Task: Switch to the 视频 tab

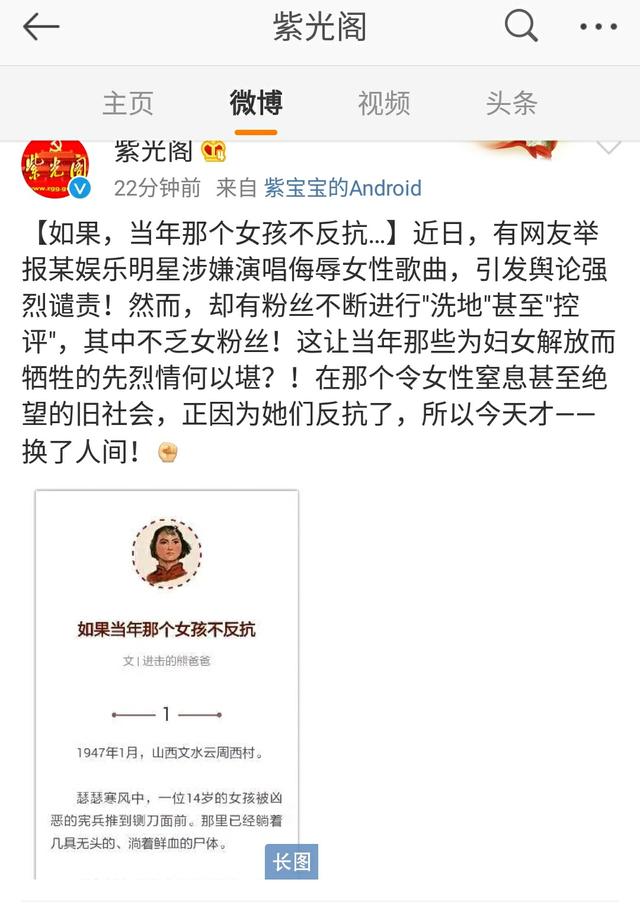Action: (x=384, y=102)
